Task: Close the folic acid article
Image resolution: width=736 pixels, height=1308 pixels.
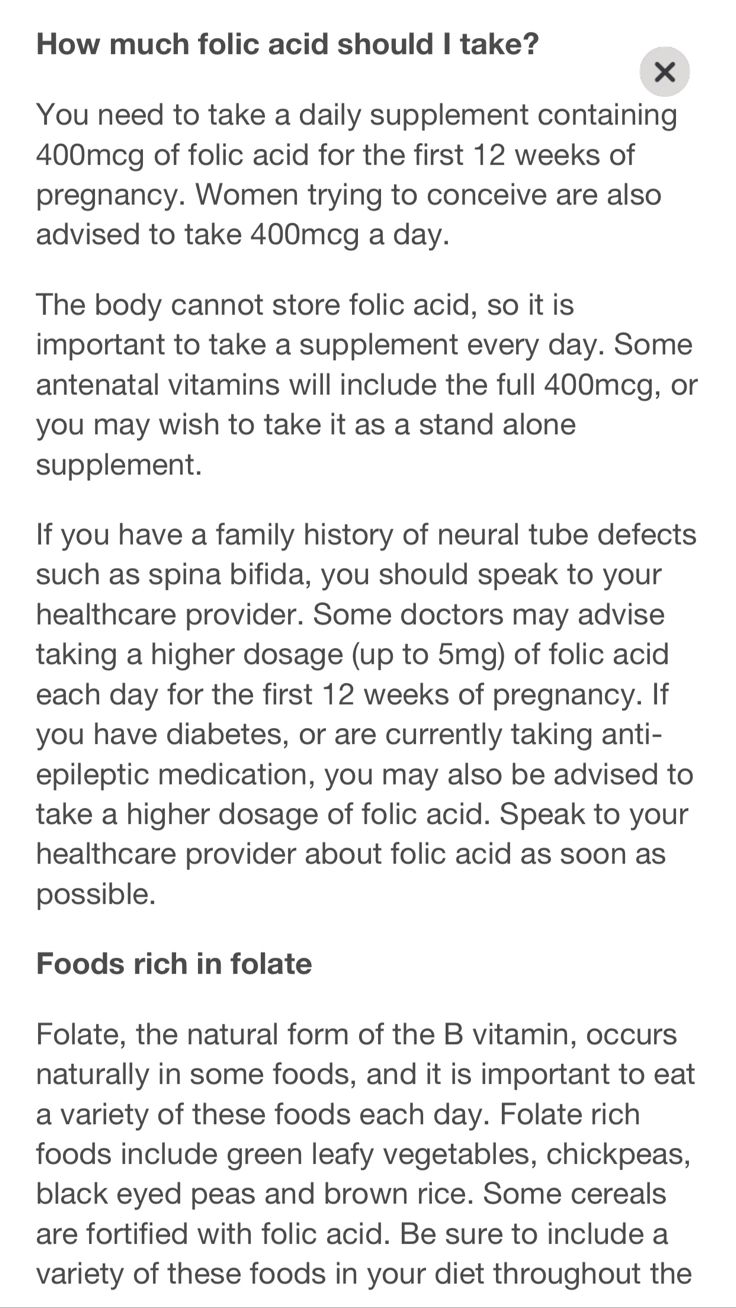Action: (664, 72)
